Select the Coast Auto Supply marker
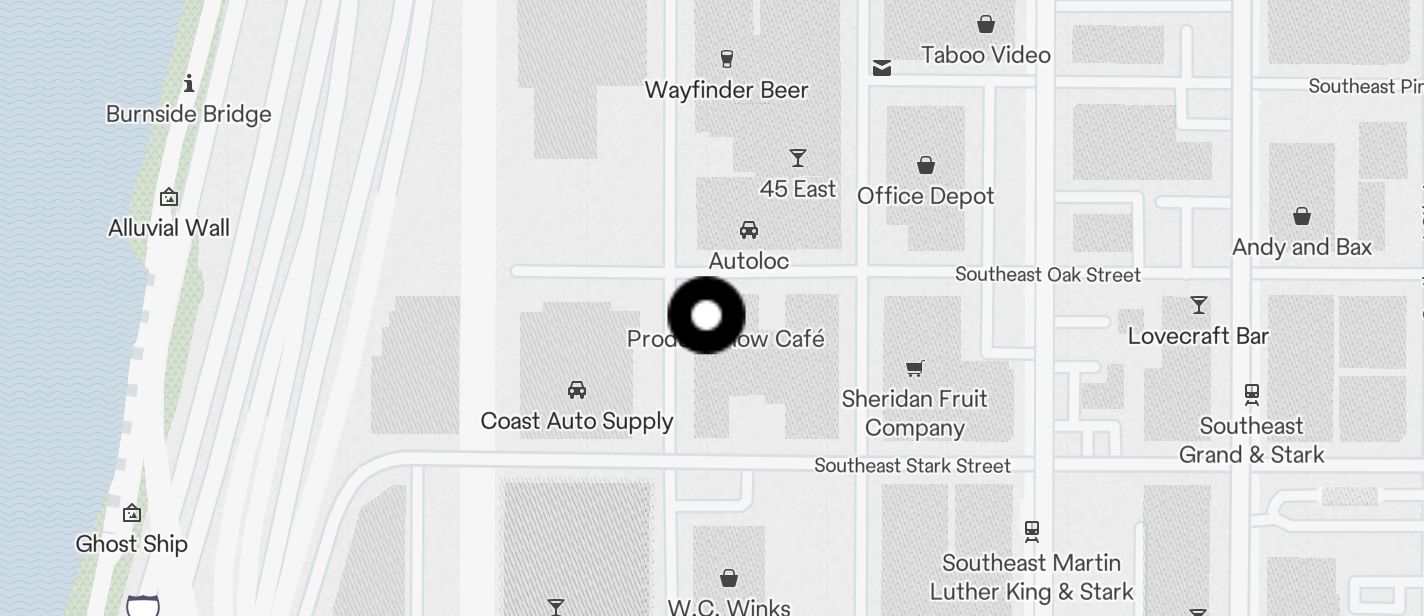Image resolution: width=1424 pixels, height=616 pixels. click(x=577, y=390)
